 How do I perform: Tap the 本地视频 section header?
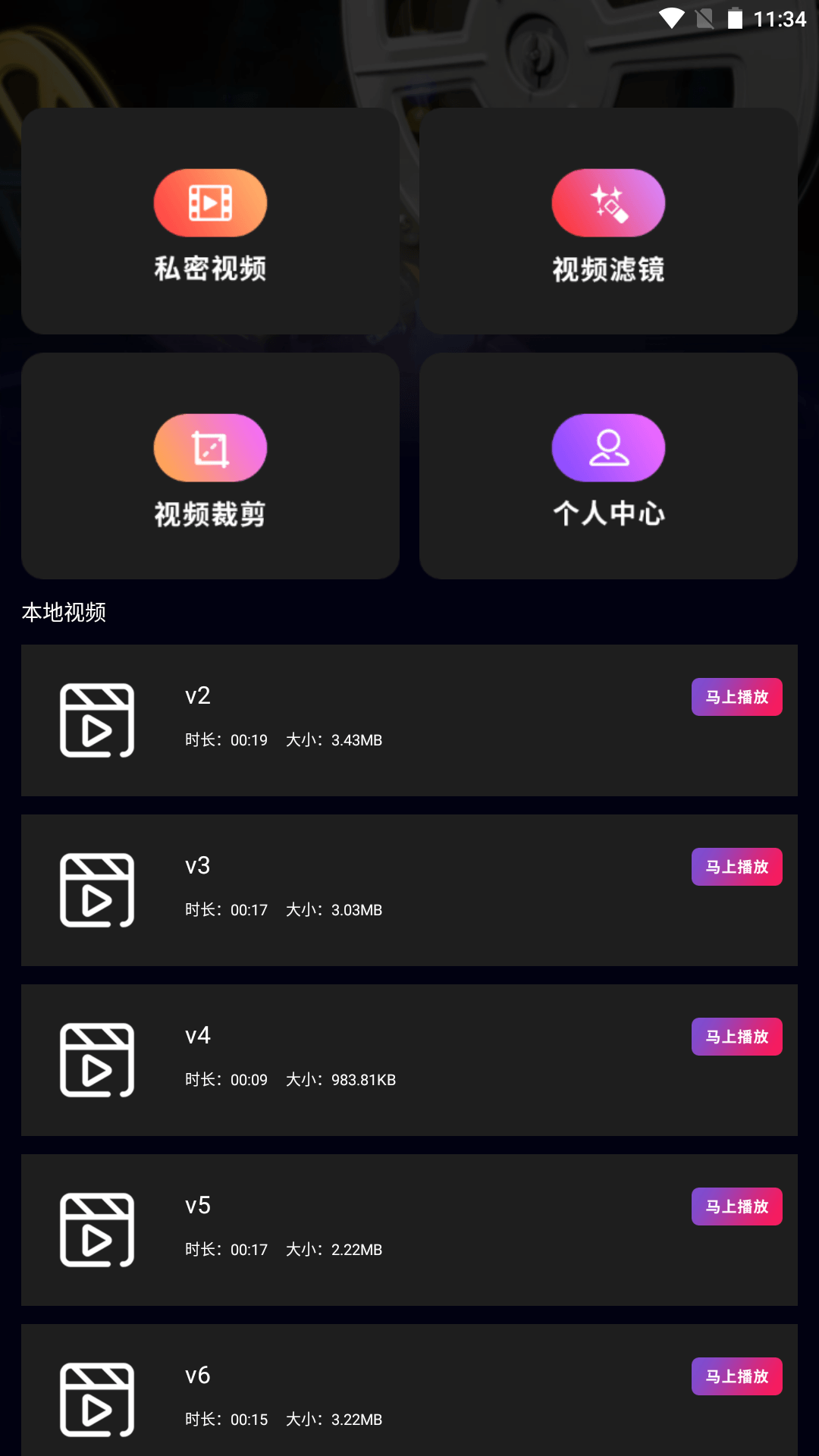[65, 611]
